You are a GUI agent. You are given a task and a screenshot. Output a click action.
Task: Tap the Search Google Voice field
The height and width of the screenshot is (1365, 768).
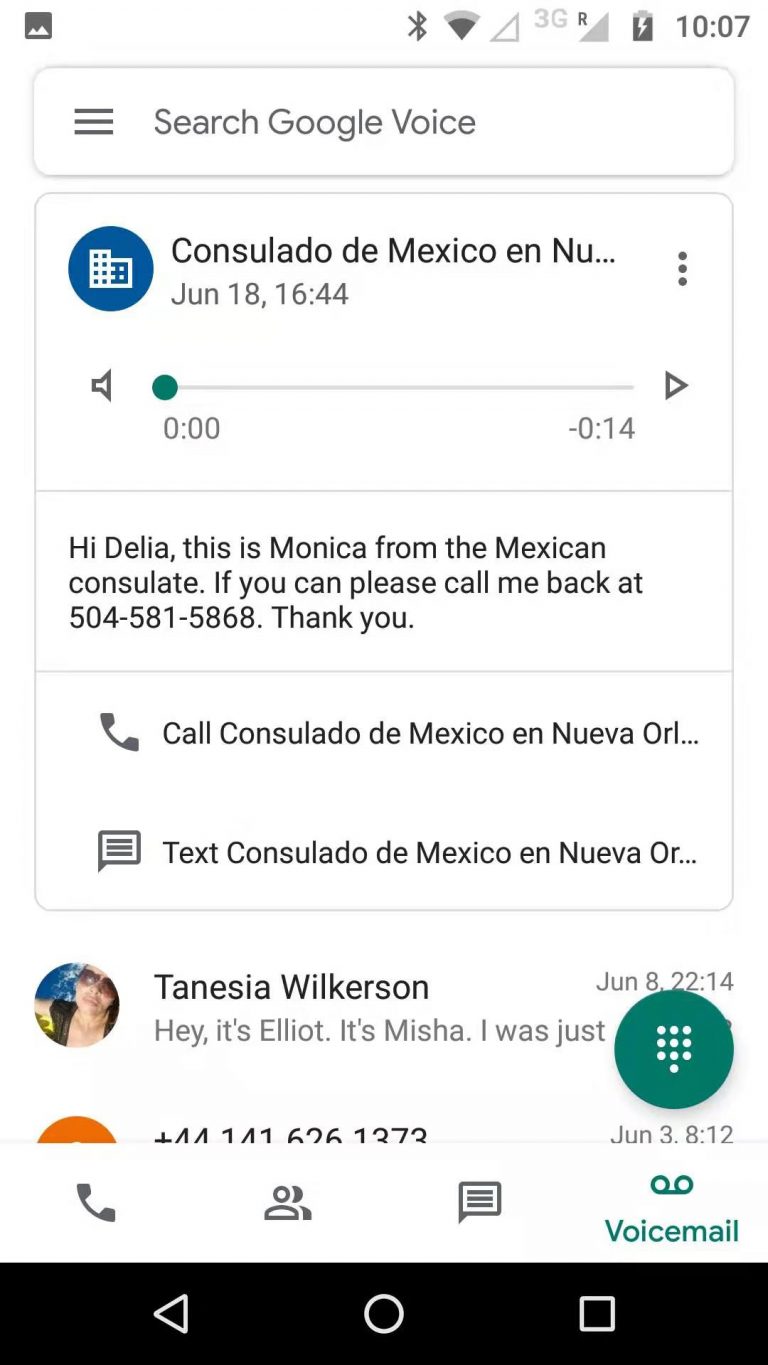[400, 122]
